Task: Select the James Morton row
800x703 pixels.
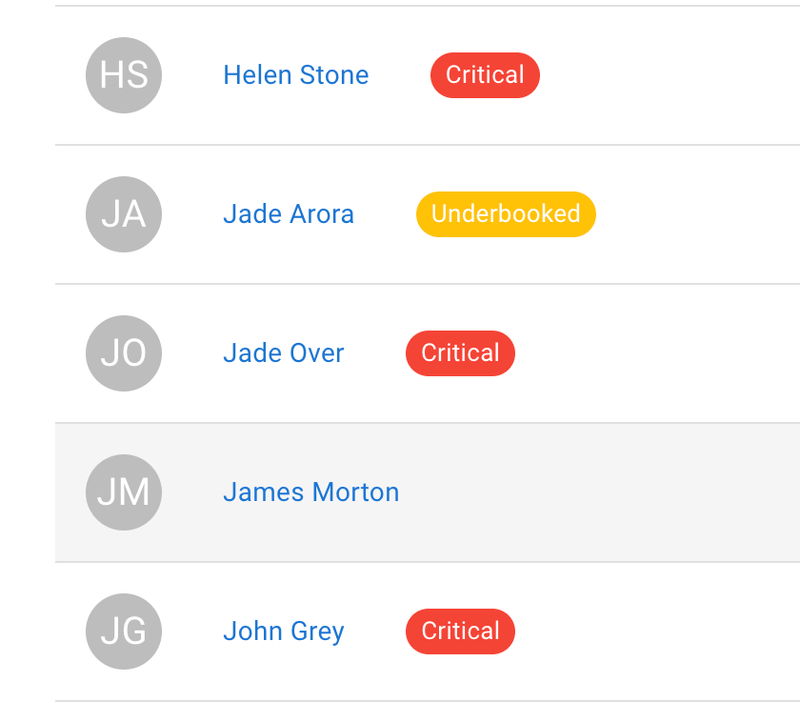Action: coord(600,492)
